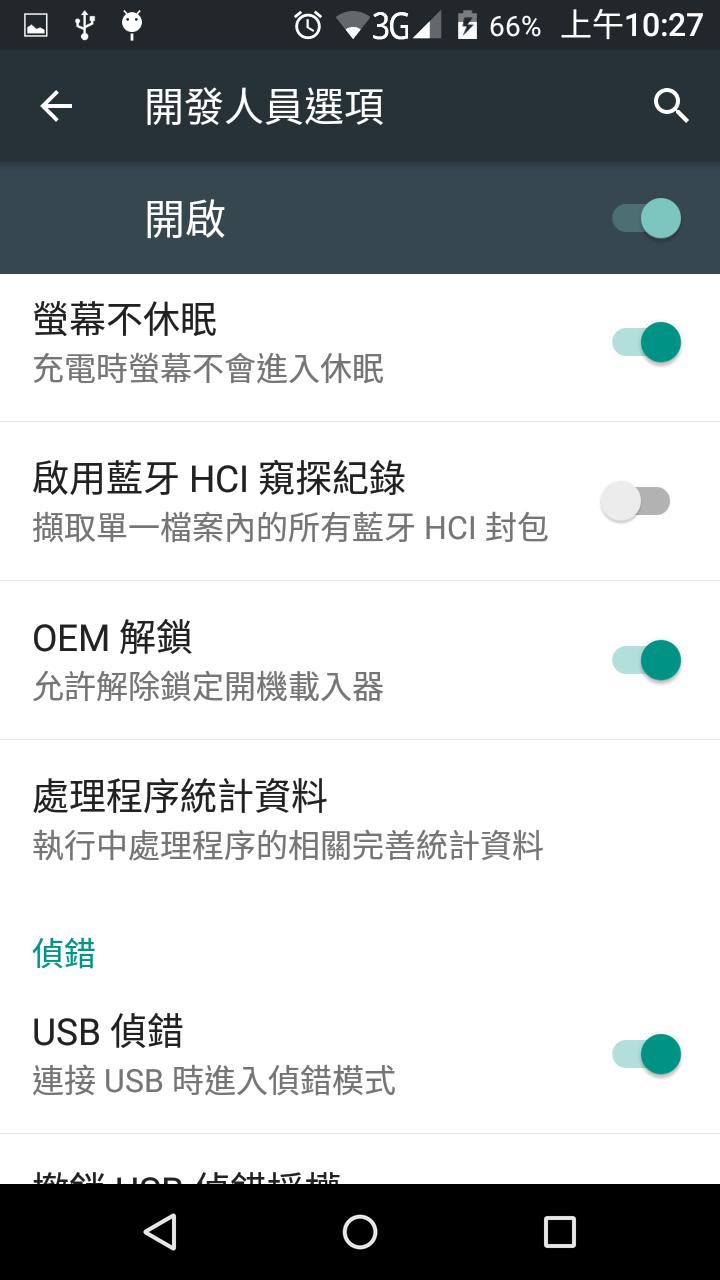The image size is (720, 1280).
Task: Toggle off OEM 解鎖
Action: (646, 660)
